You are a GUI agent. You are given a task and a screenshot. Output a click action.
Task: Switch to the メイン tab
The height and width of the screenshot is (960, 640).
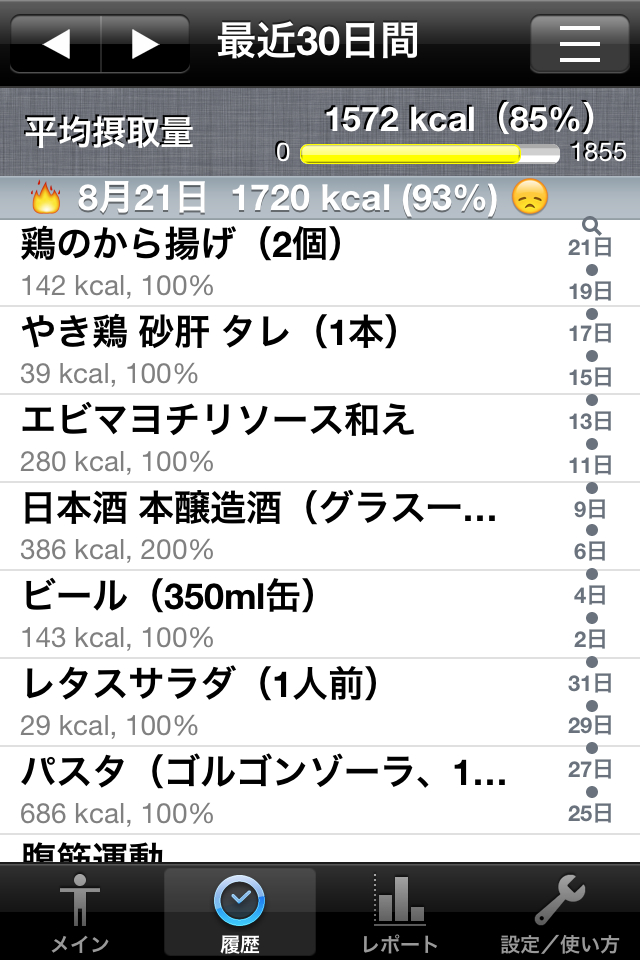click(x=80, y=912)
